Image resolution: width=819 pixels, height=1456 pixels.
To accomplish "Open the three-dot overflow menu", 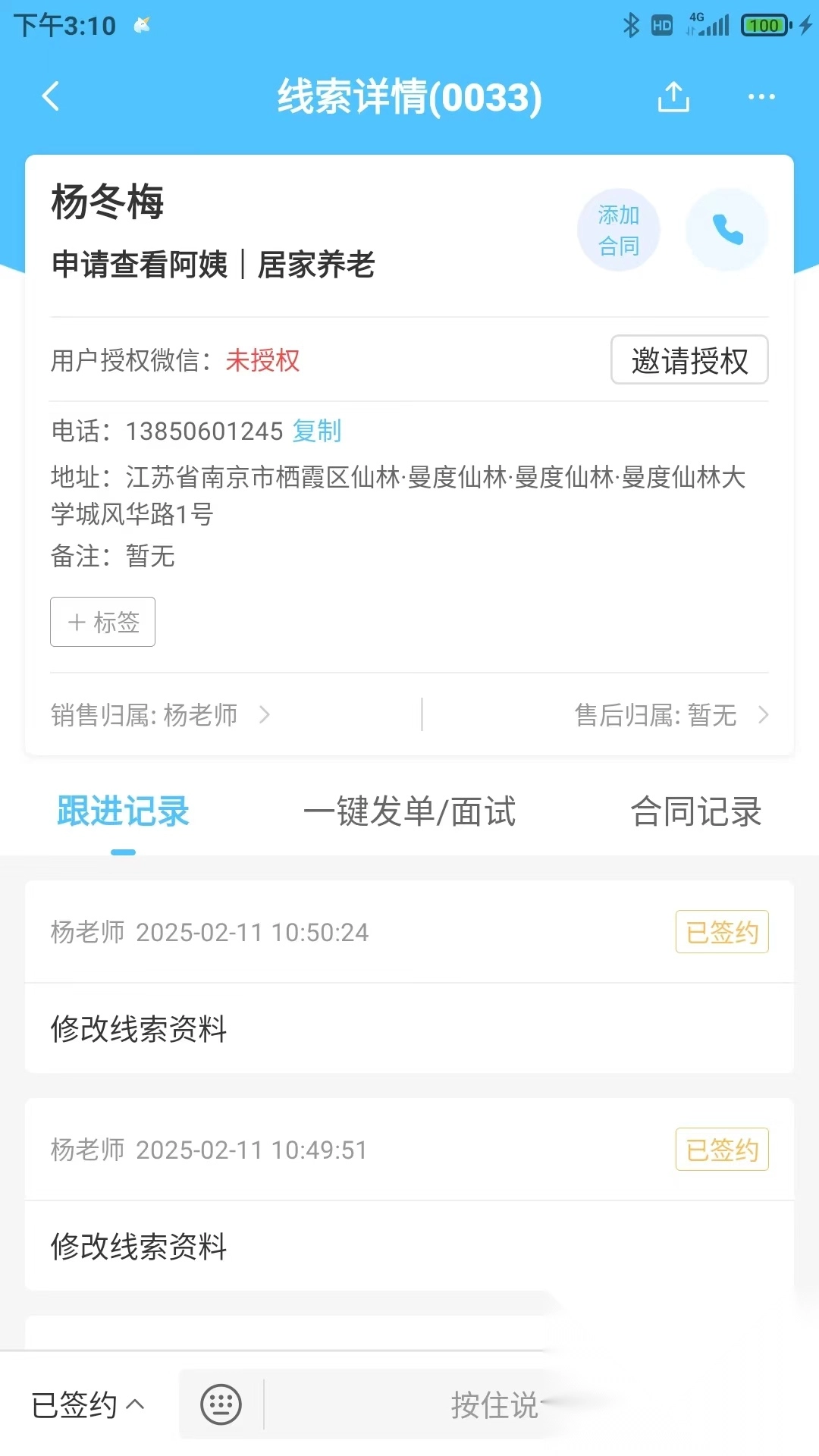I will (x=761, y=97).
